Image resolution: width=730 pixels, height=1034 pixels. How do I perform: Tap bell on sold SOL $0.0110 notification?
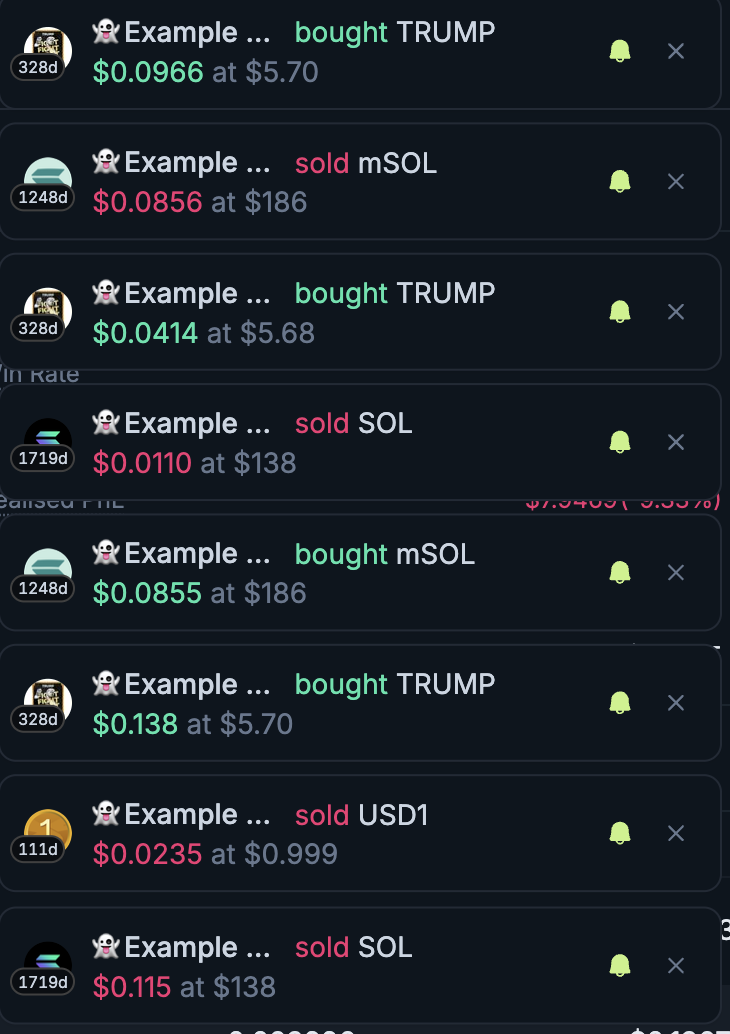coord(620,441)
